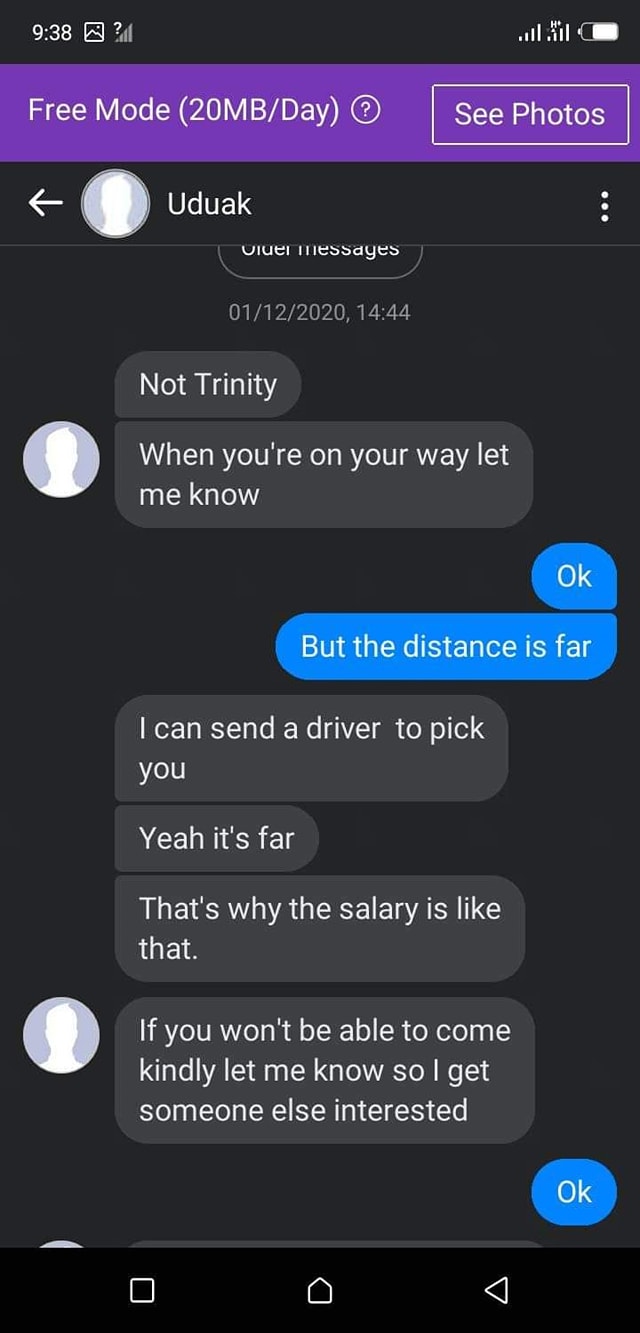The width and height of the screenshot is (640, 1333).
Task: Open recent apps from the navigation bar
Action: point(142,1290)
